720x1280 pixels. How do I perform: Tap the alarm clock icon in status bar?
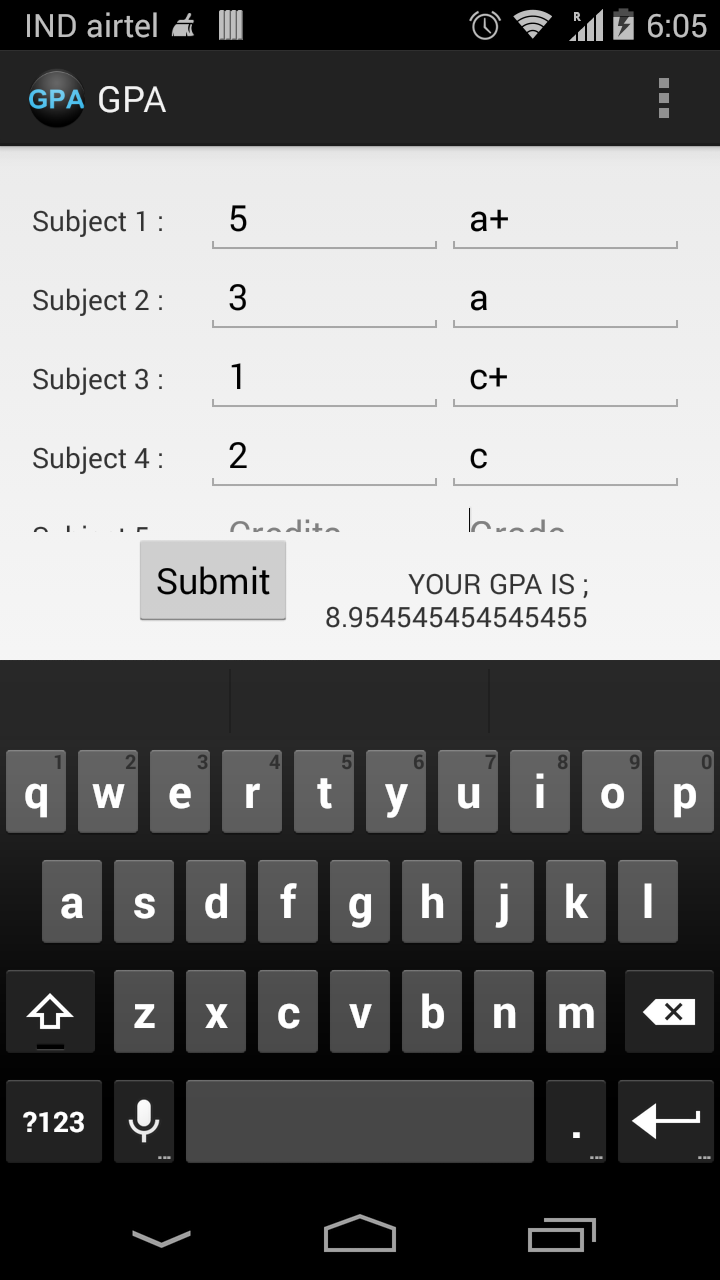(483, 25)
